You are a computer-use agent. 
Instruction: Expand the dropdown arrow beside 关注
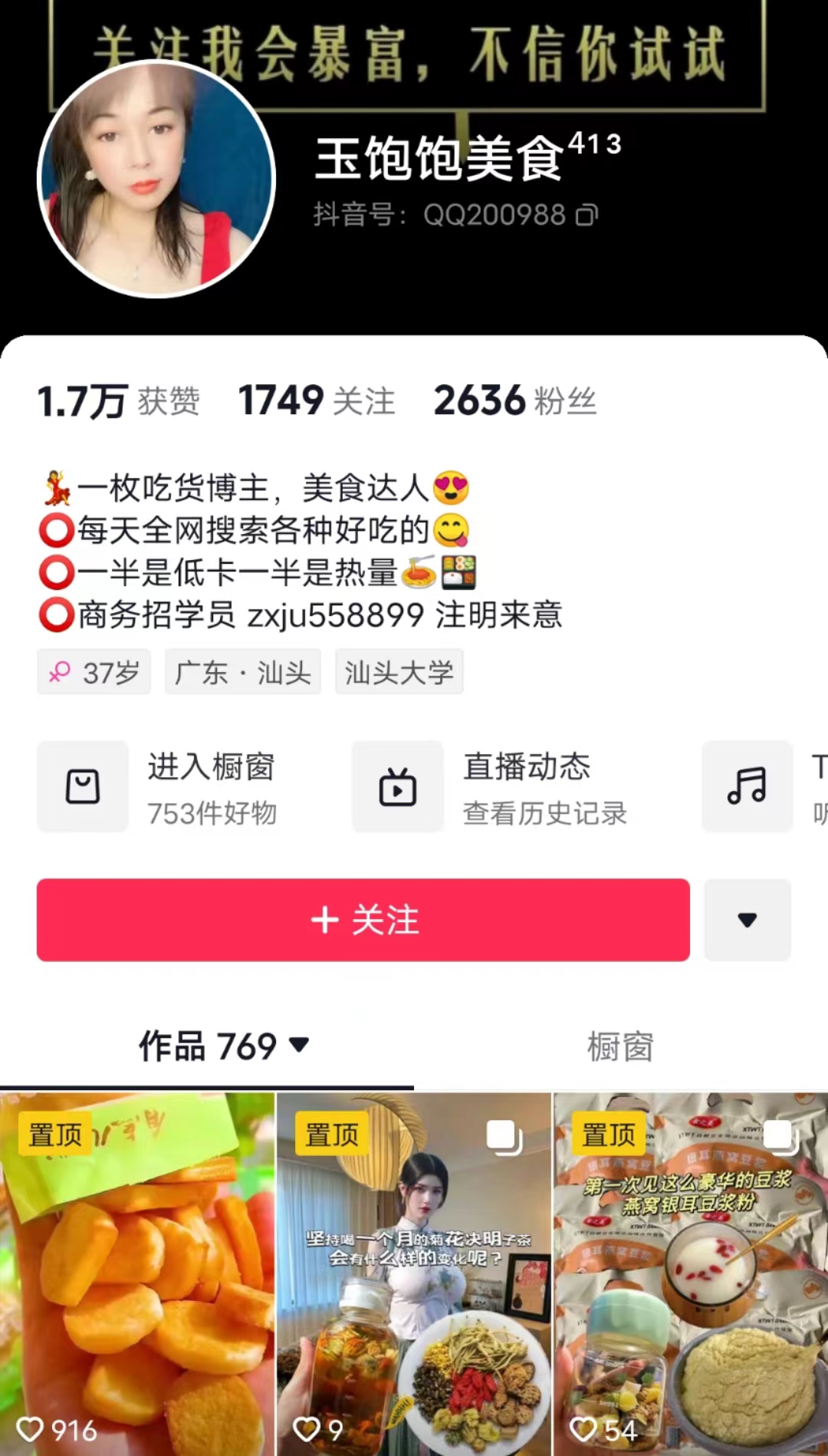[747, 920]
